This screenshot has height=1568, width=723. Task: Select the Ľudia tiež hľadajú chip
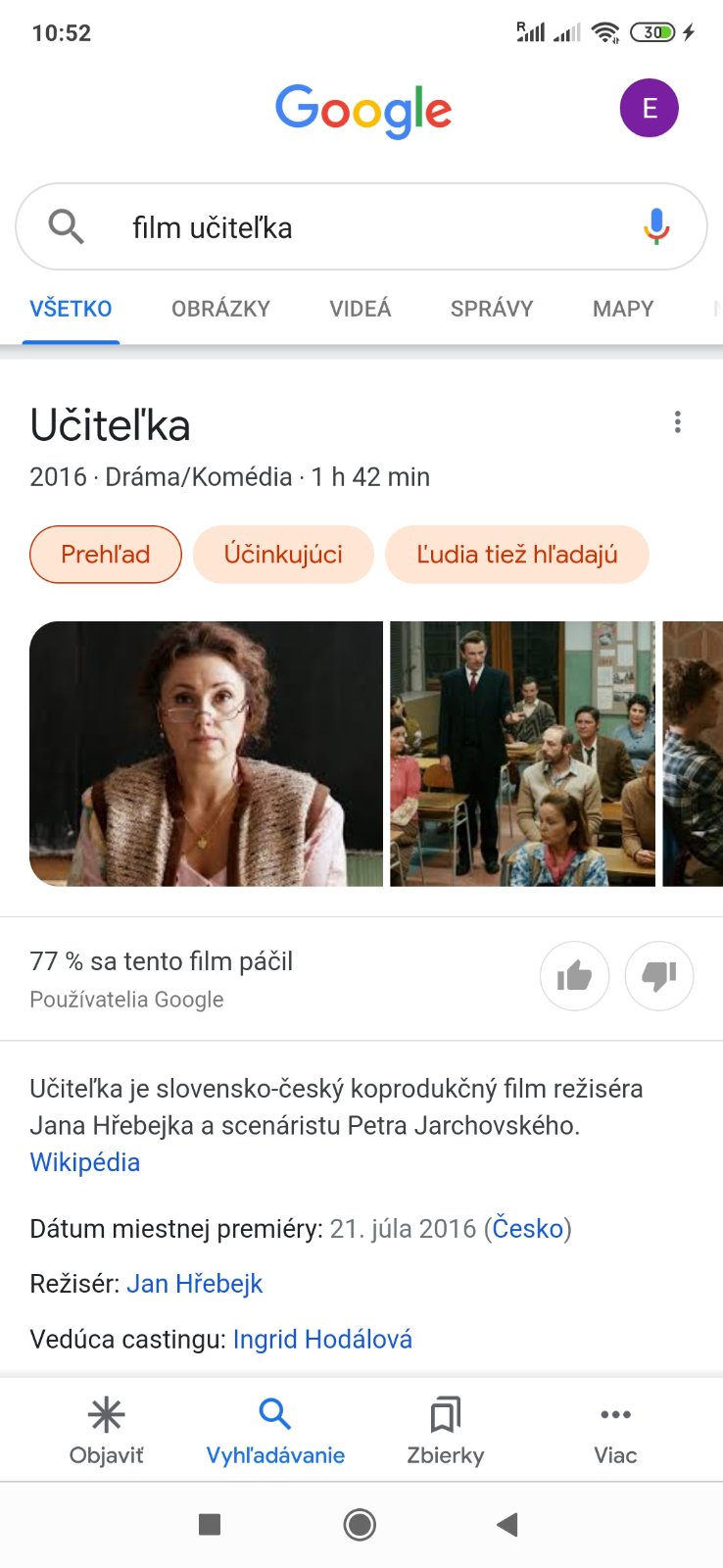tap(516, 554)
